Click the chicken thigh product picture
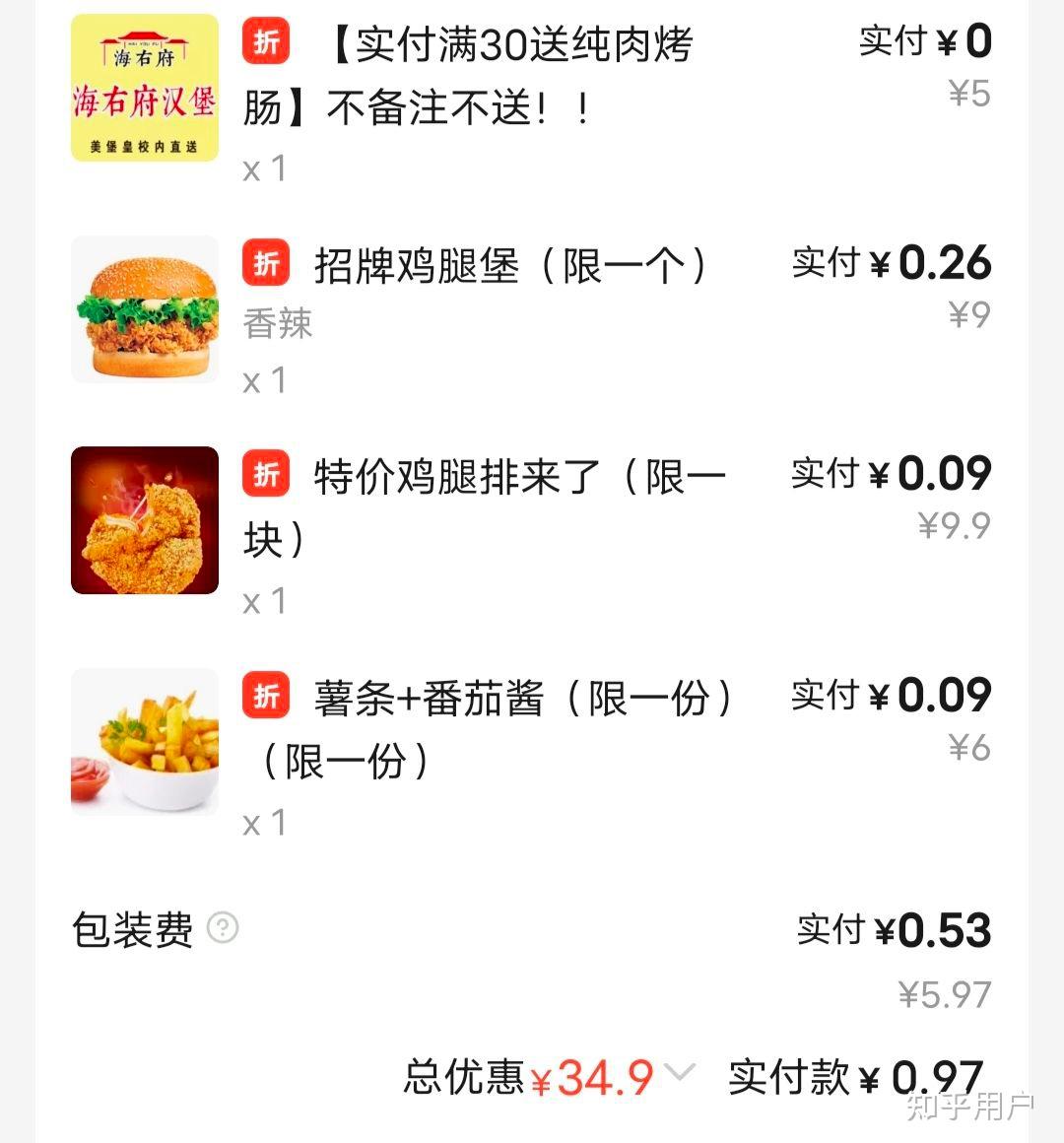 [144, 519]
